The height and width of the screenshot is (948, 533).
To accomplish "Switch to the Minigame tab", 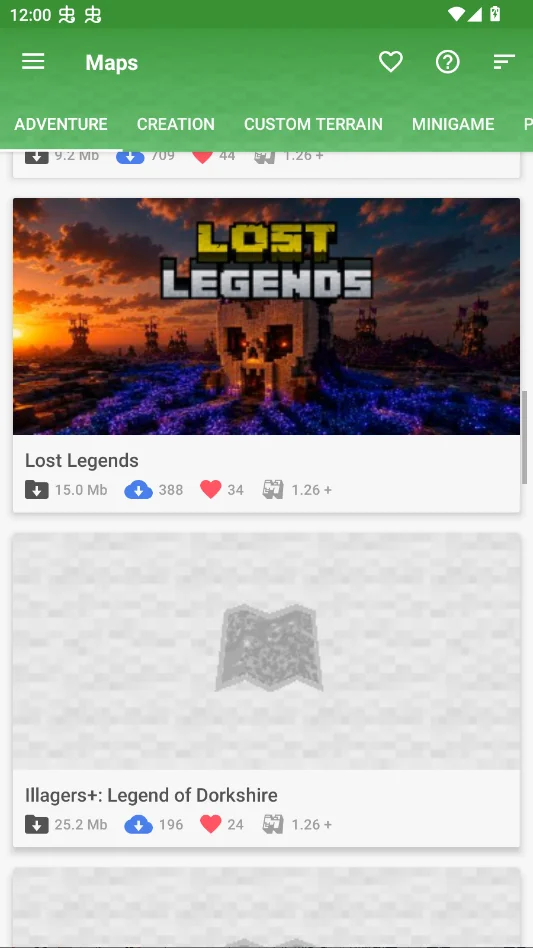I will tap(453, 124).
